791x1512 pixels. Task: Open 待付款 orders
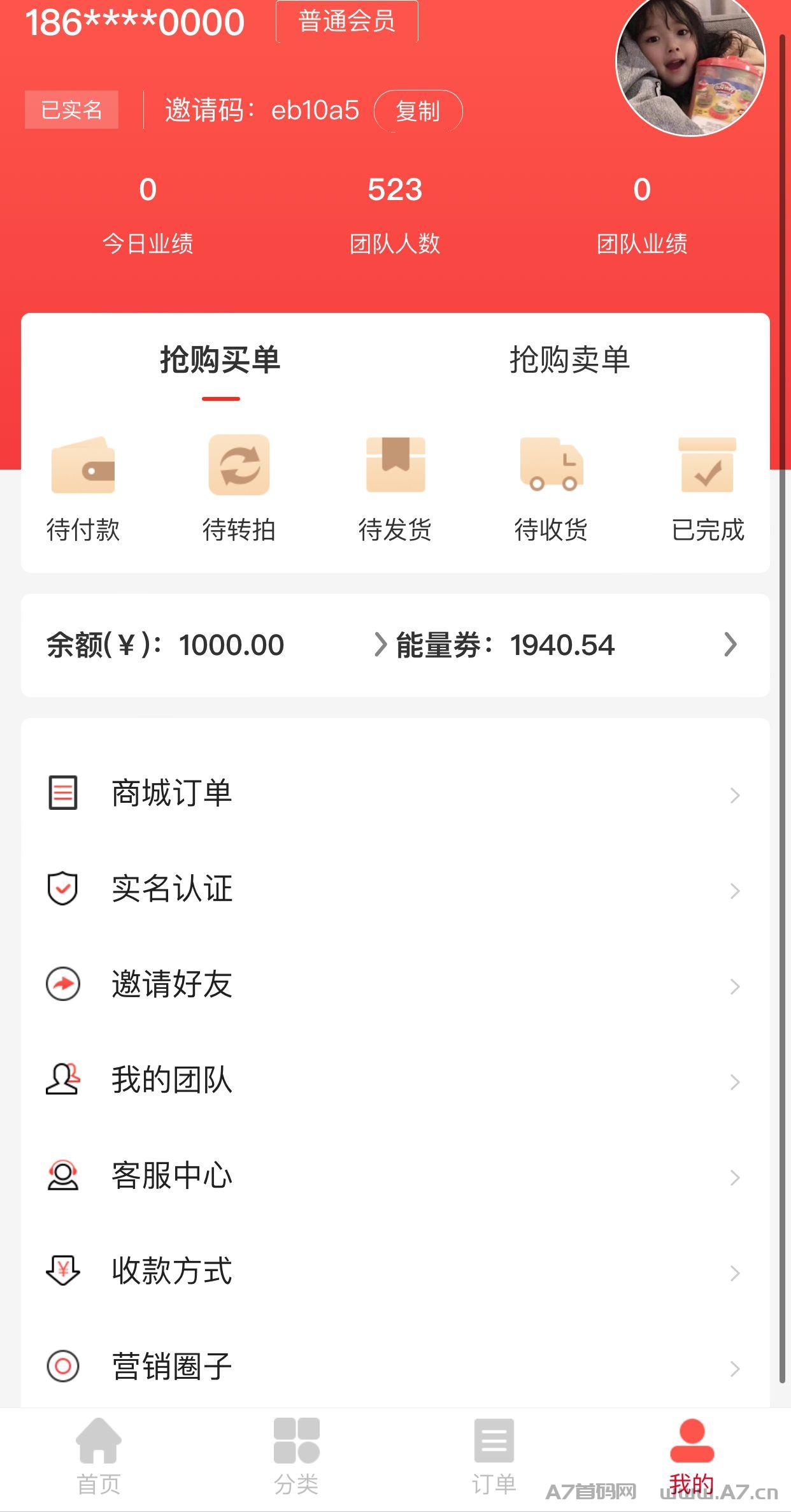83,489
